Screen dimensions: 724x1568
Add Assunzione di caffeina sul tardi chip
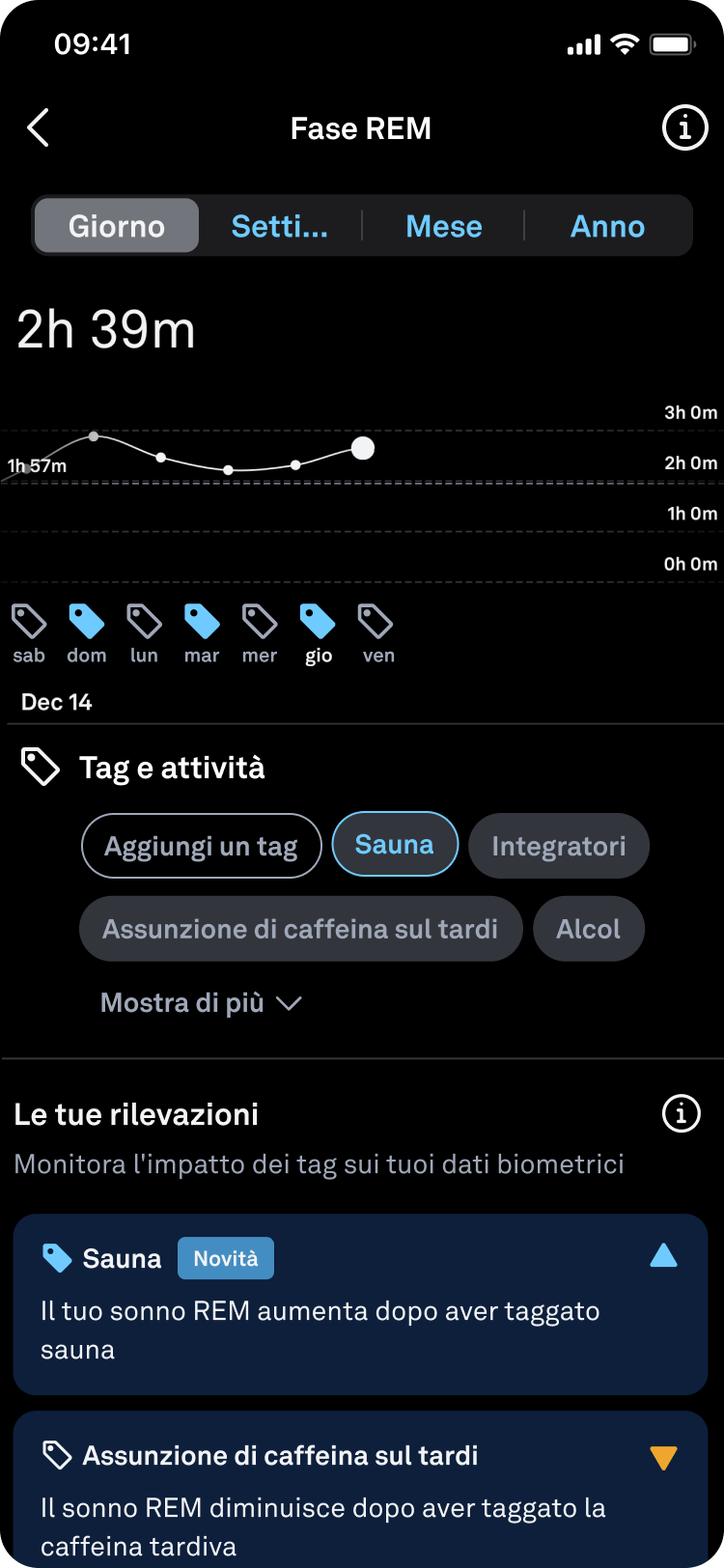coord(300,929)
